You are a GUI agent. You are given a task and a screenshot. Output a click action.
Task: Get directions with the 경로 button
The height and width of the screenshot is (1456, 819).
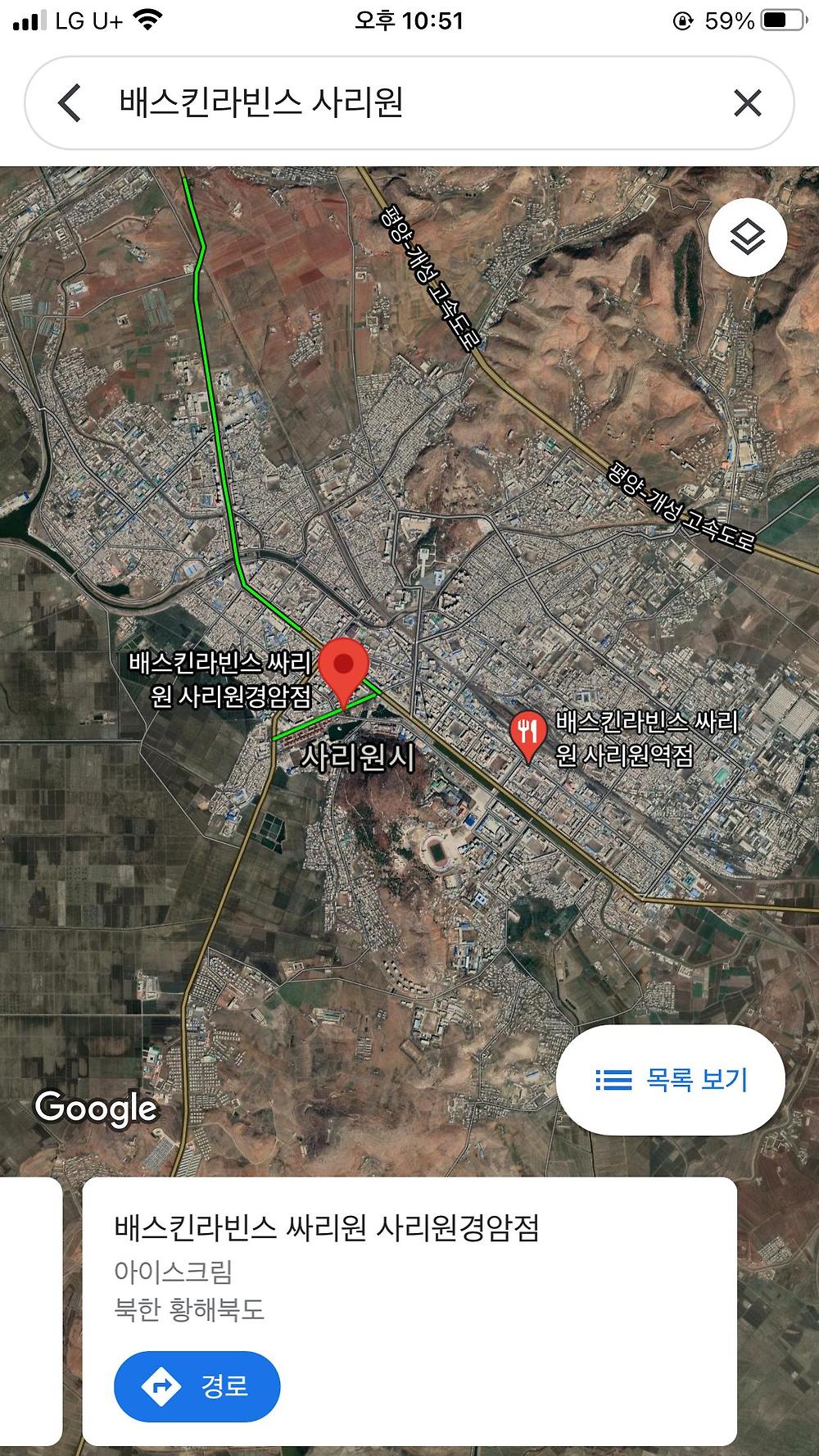(197, 1386)
